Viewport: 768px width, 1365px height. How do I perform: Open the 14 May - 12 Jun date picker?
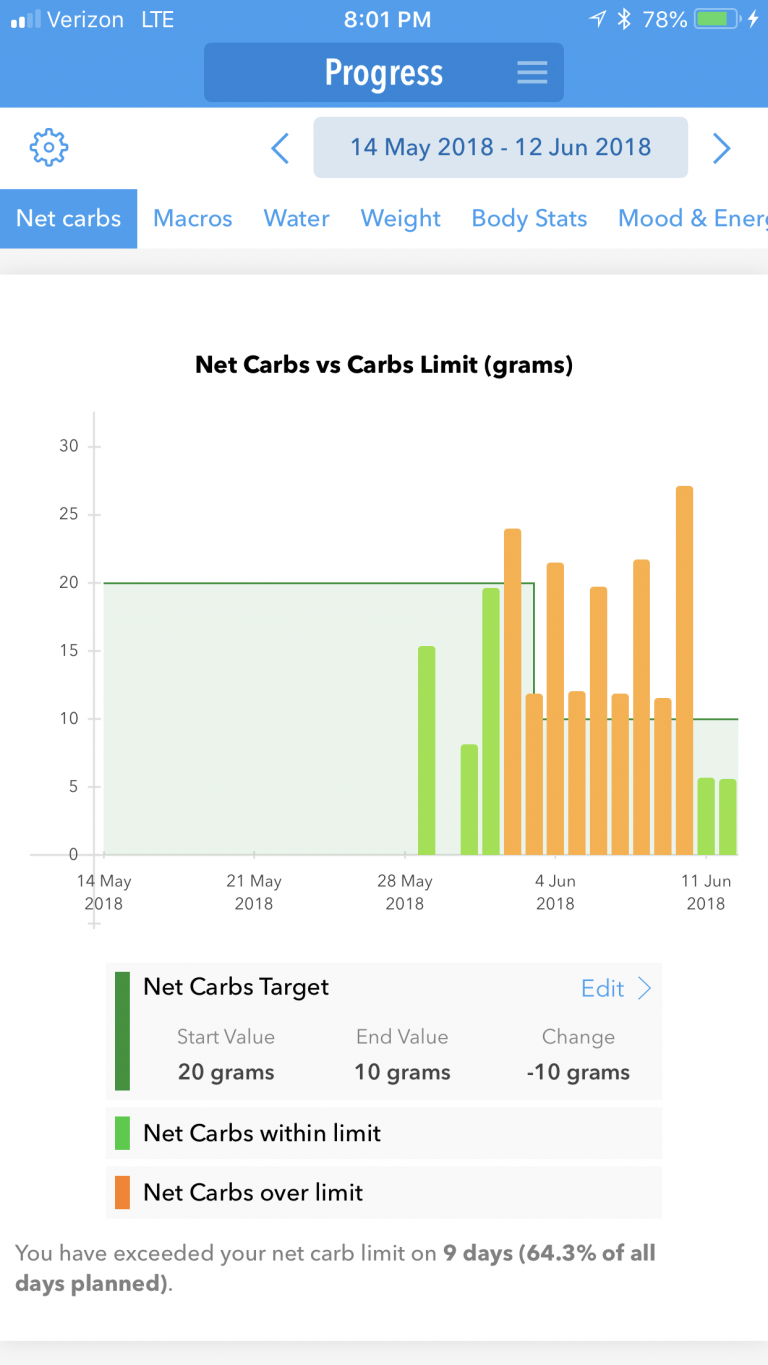[x=500, y=148]
